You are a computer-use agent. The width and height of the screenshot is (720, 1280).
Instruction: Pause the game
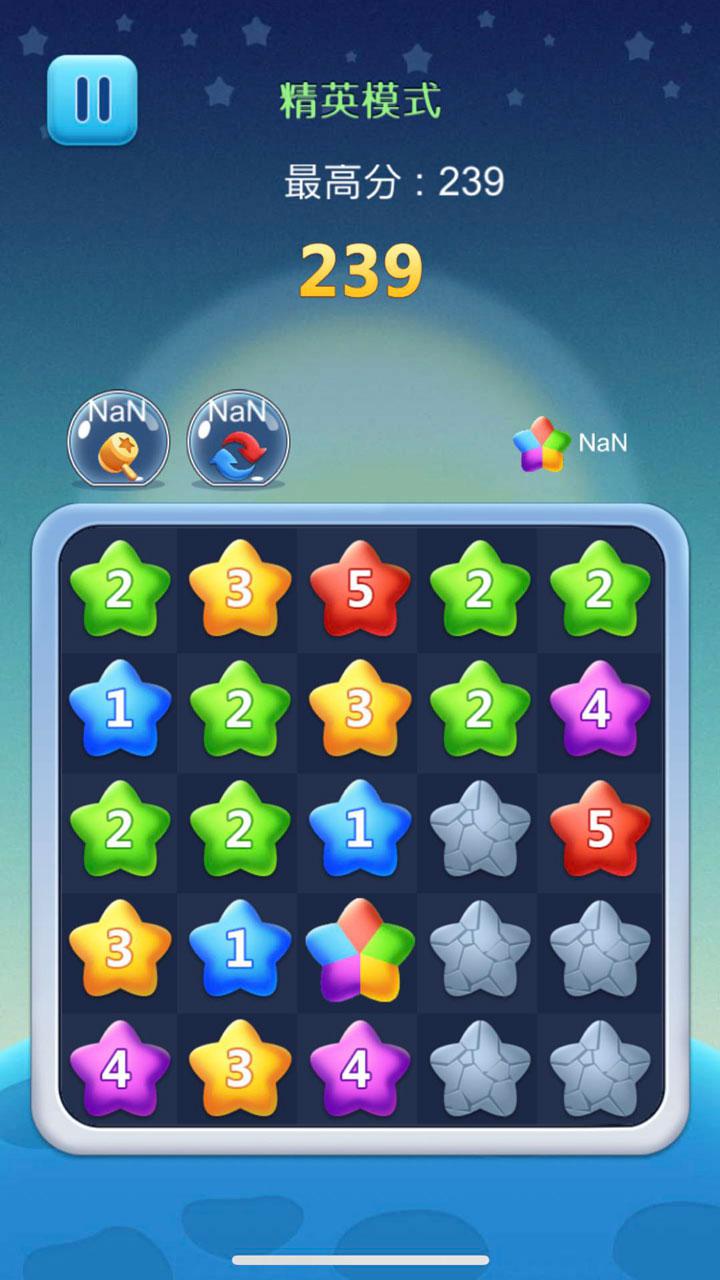pyautogui.click(x=92, y=99)
